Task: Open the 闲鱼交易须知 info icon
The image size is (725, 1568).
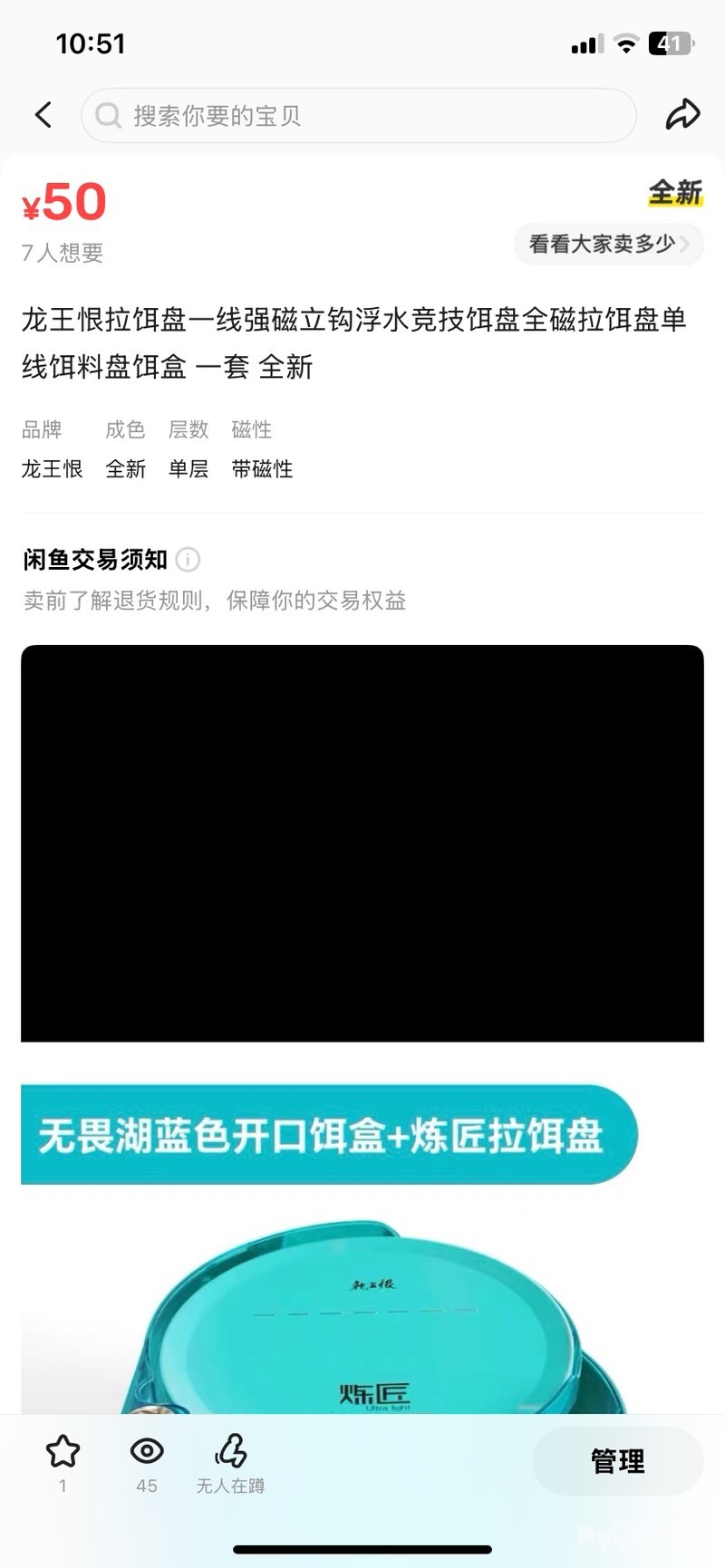Action: [188, 560]
